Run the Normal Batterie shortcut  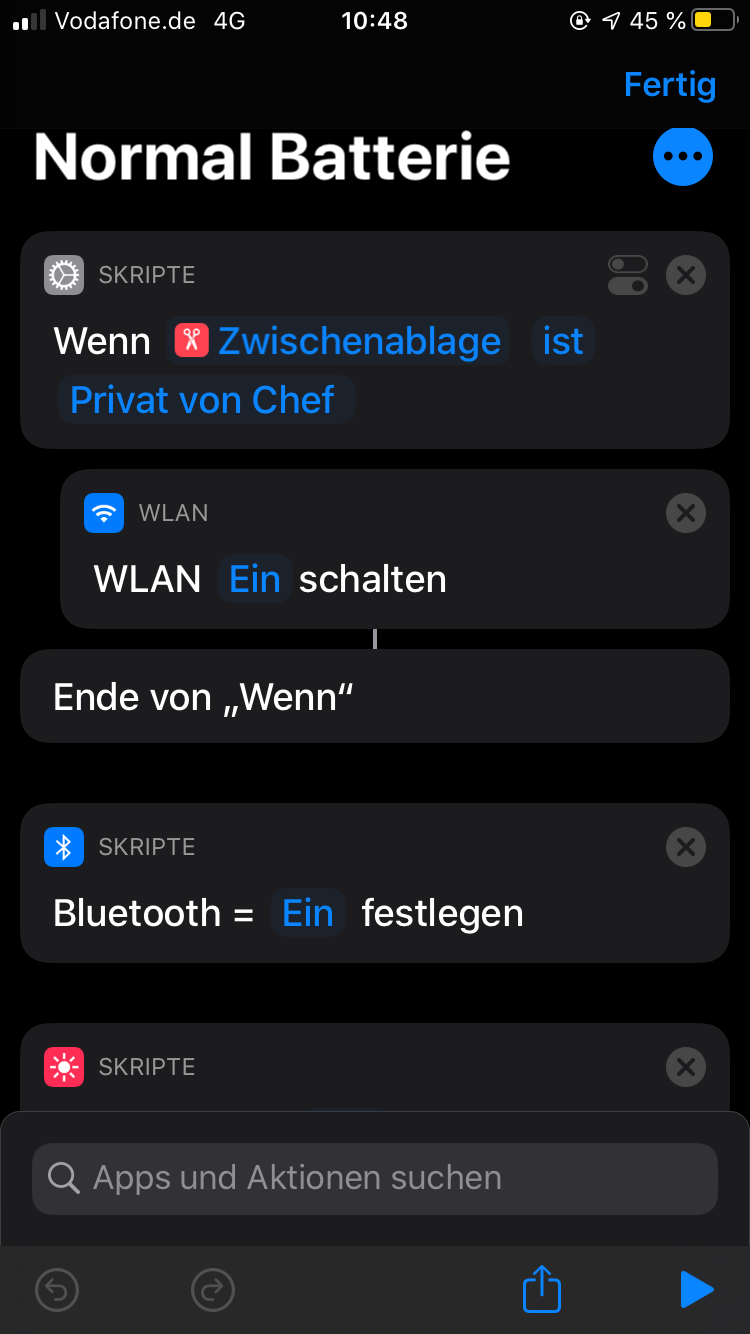click(x=696, y=1290)
